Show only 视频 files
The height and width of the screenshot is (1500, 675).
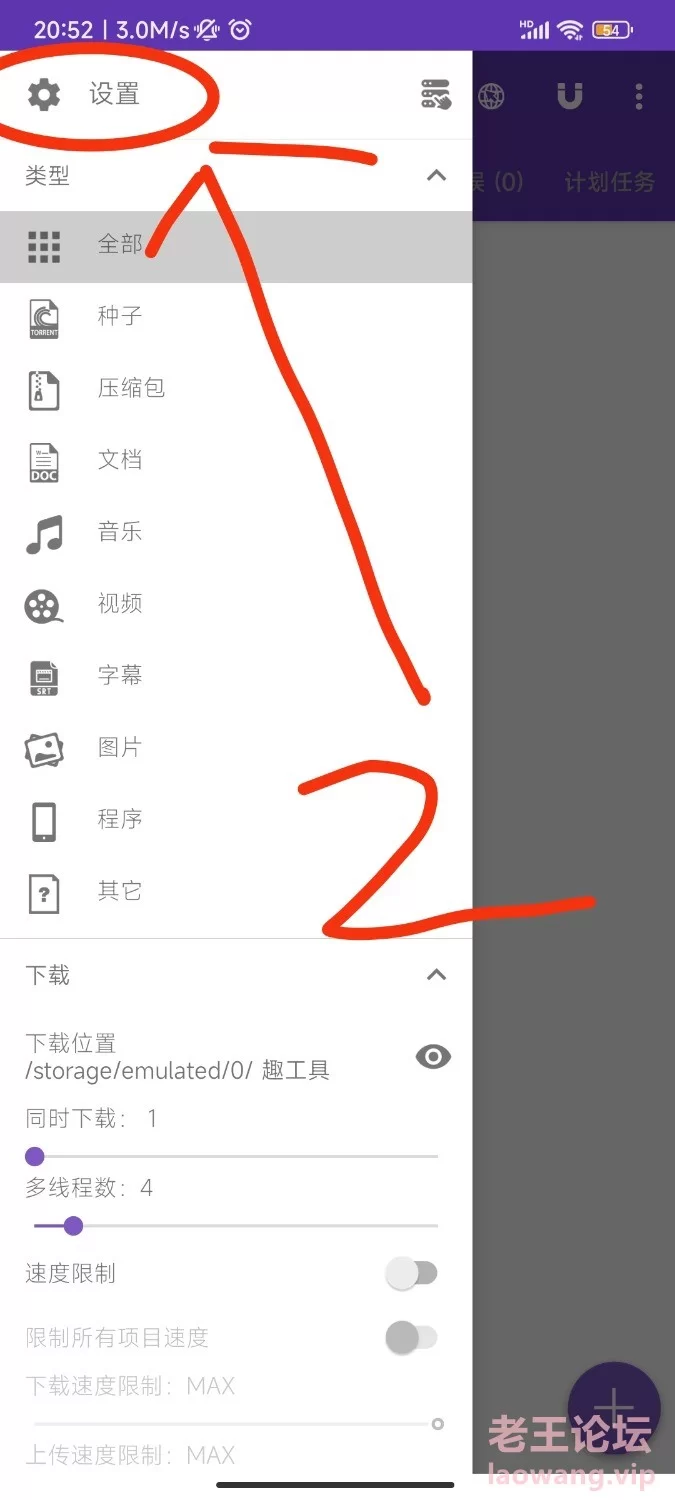click(x=236, y=605)
